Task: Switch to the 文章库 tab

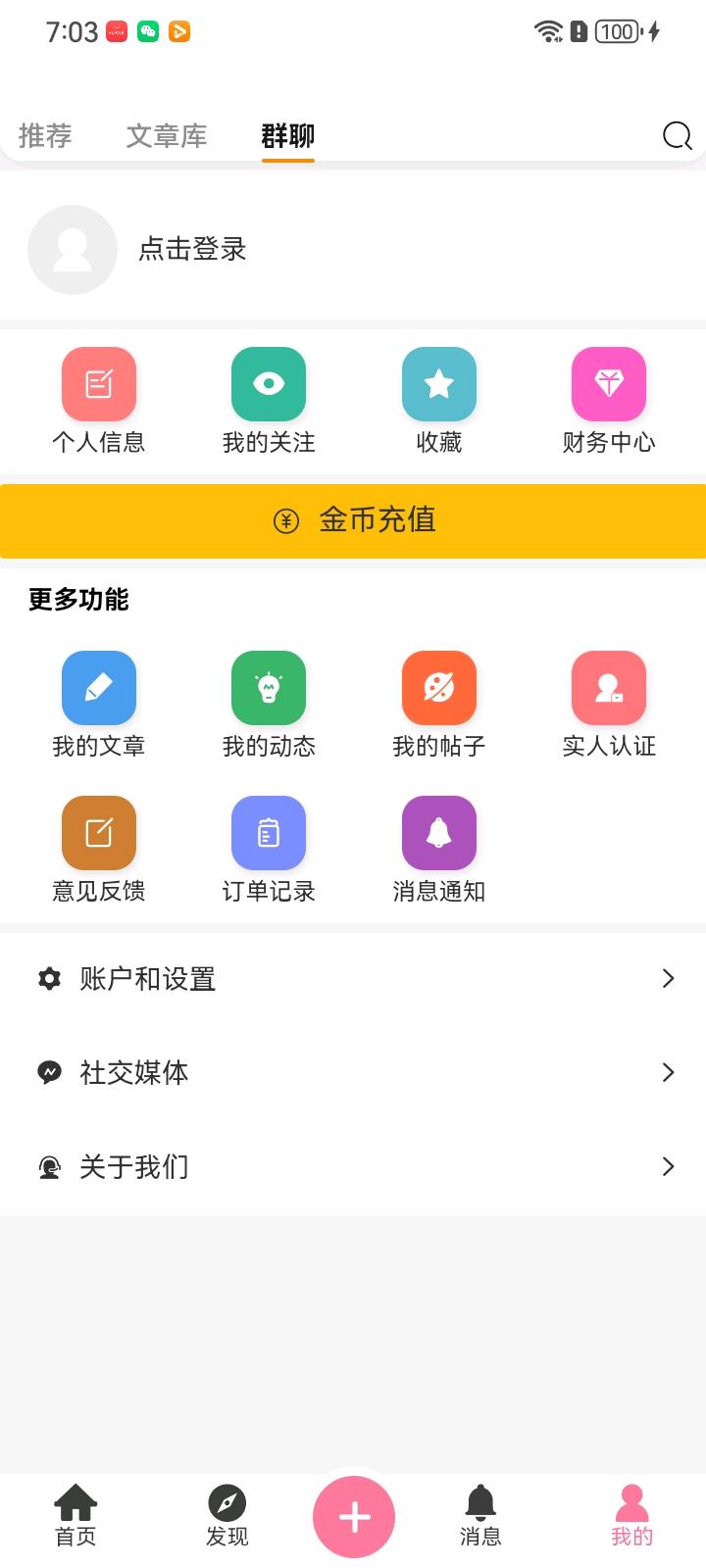Action: tap(167, 135)
